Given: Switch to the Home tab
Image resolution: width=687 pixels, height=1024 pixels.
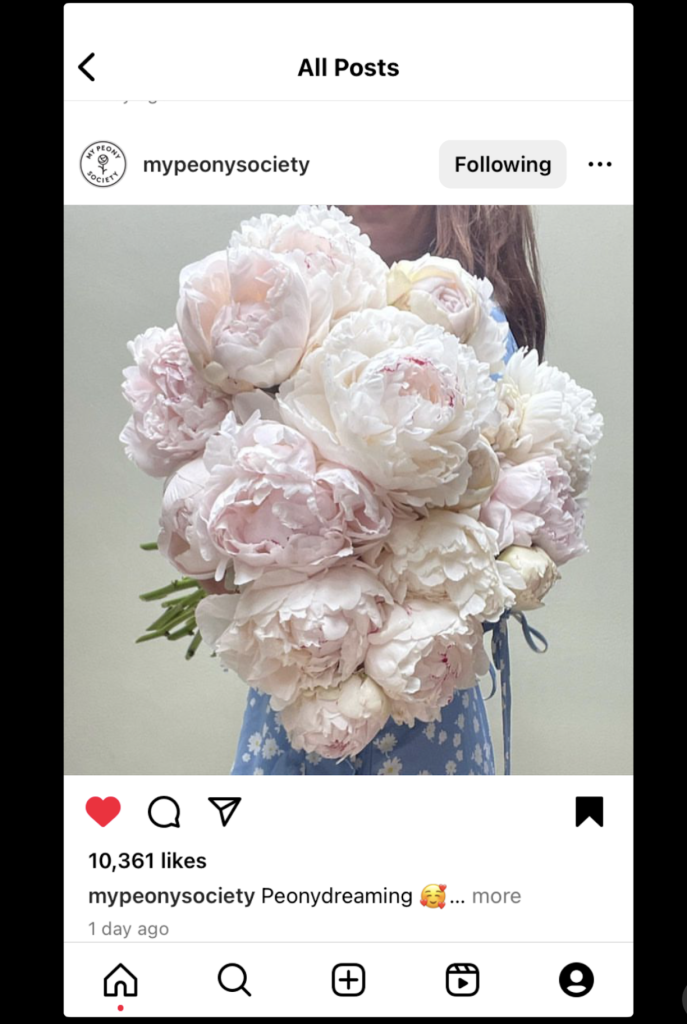Looking at the screenshot, I should pyautogui.click(x=120, y=979).
